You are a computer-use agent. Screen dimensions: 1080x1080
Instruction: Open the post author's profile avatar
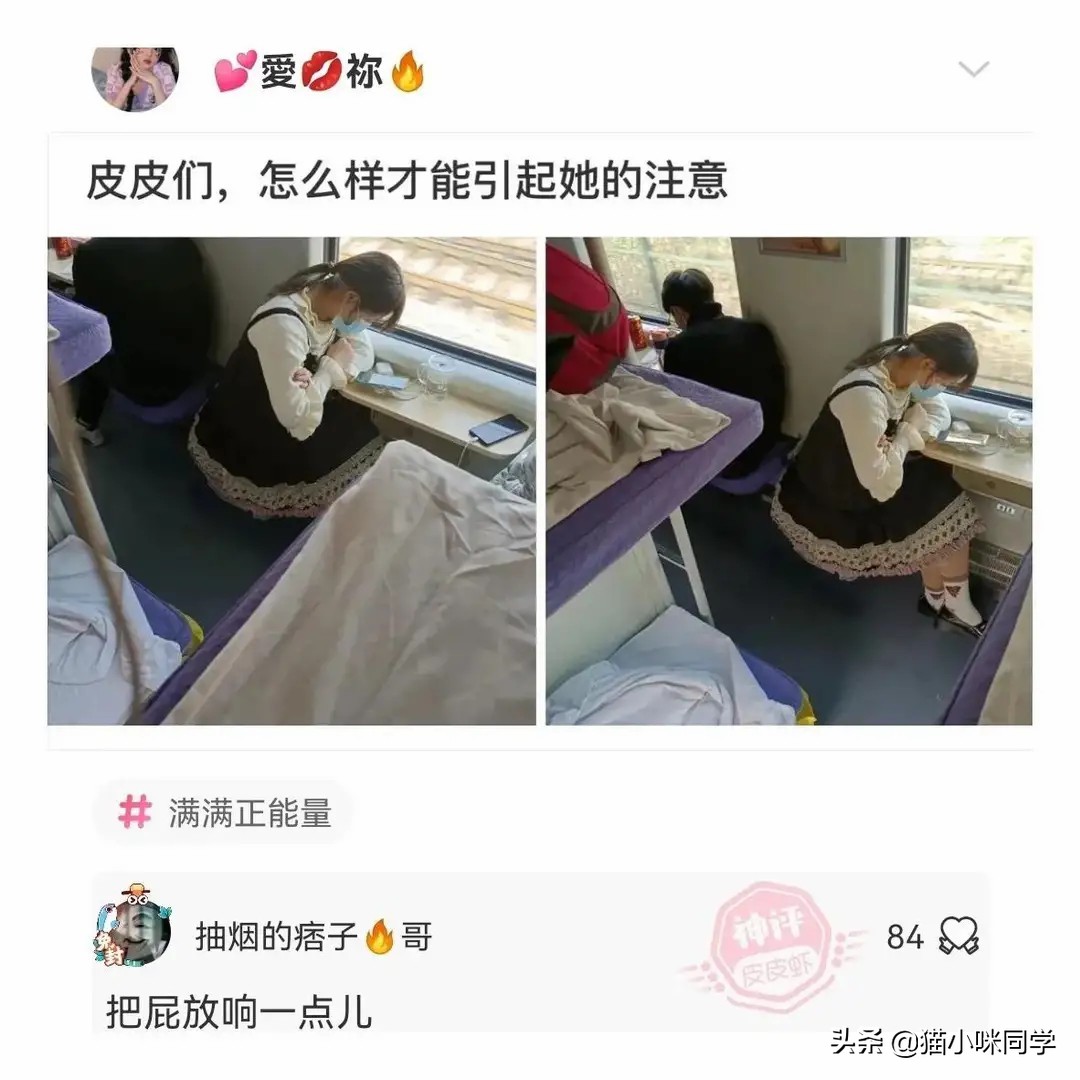click(135, 76)
